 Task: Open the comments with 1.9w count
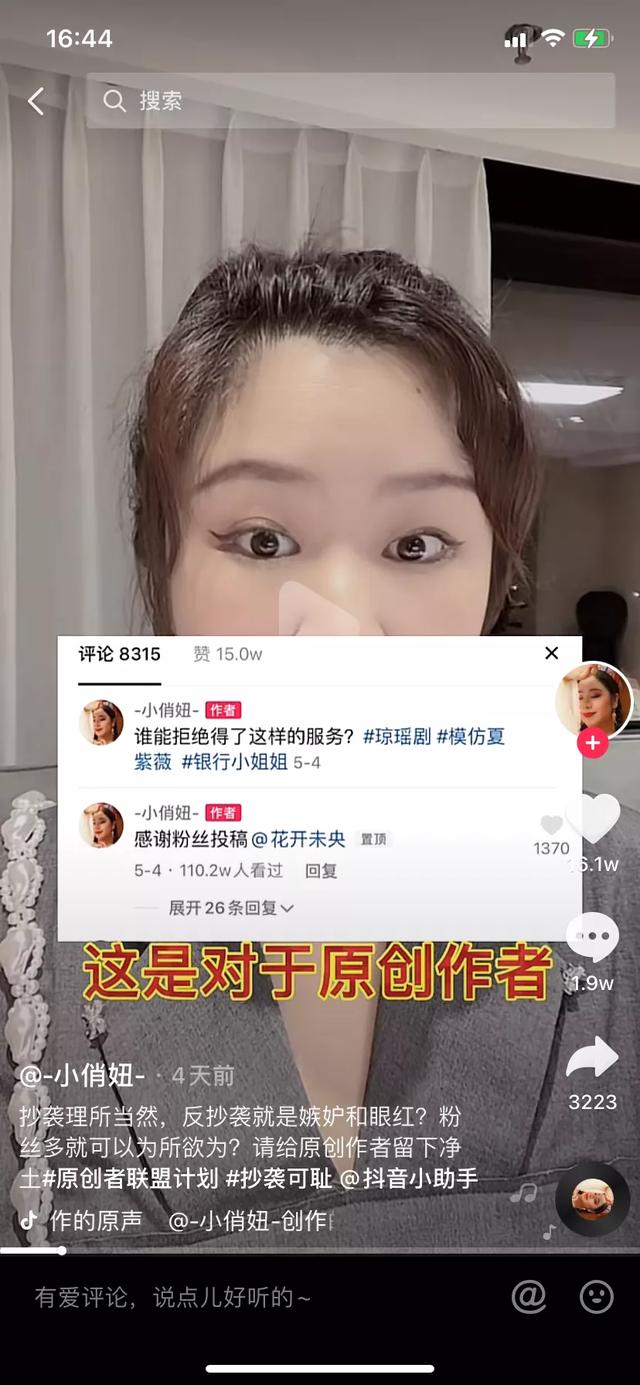[x=593, y=938]
